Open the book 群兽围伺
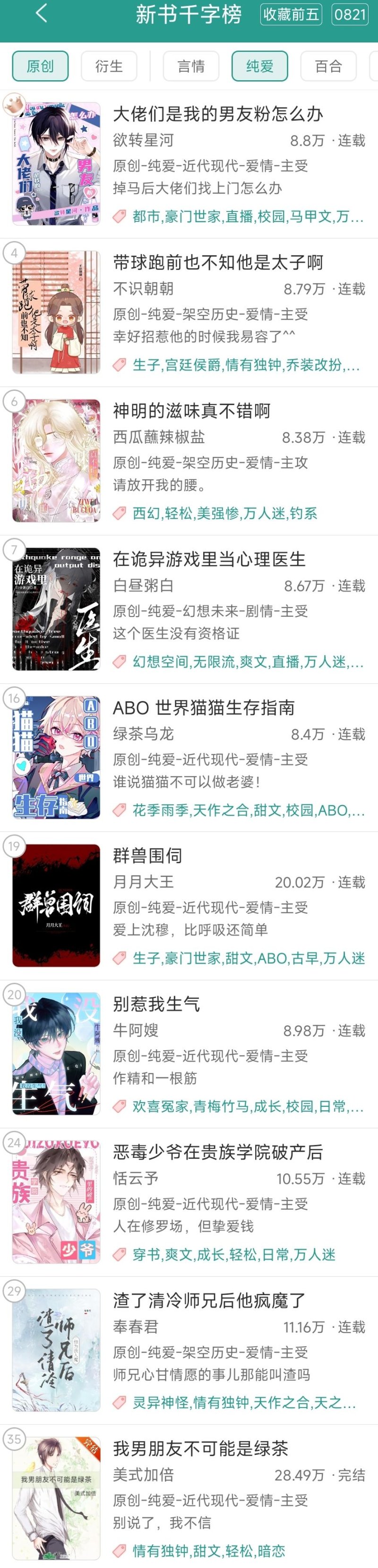 [147, 855]
